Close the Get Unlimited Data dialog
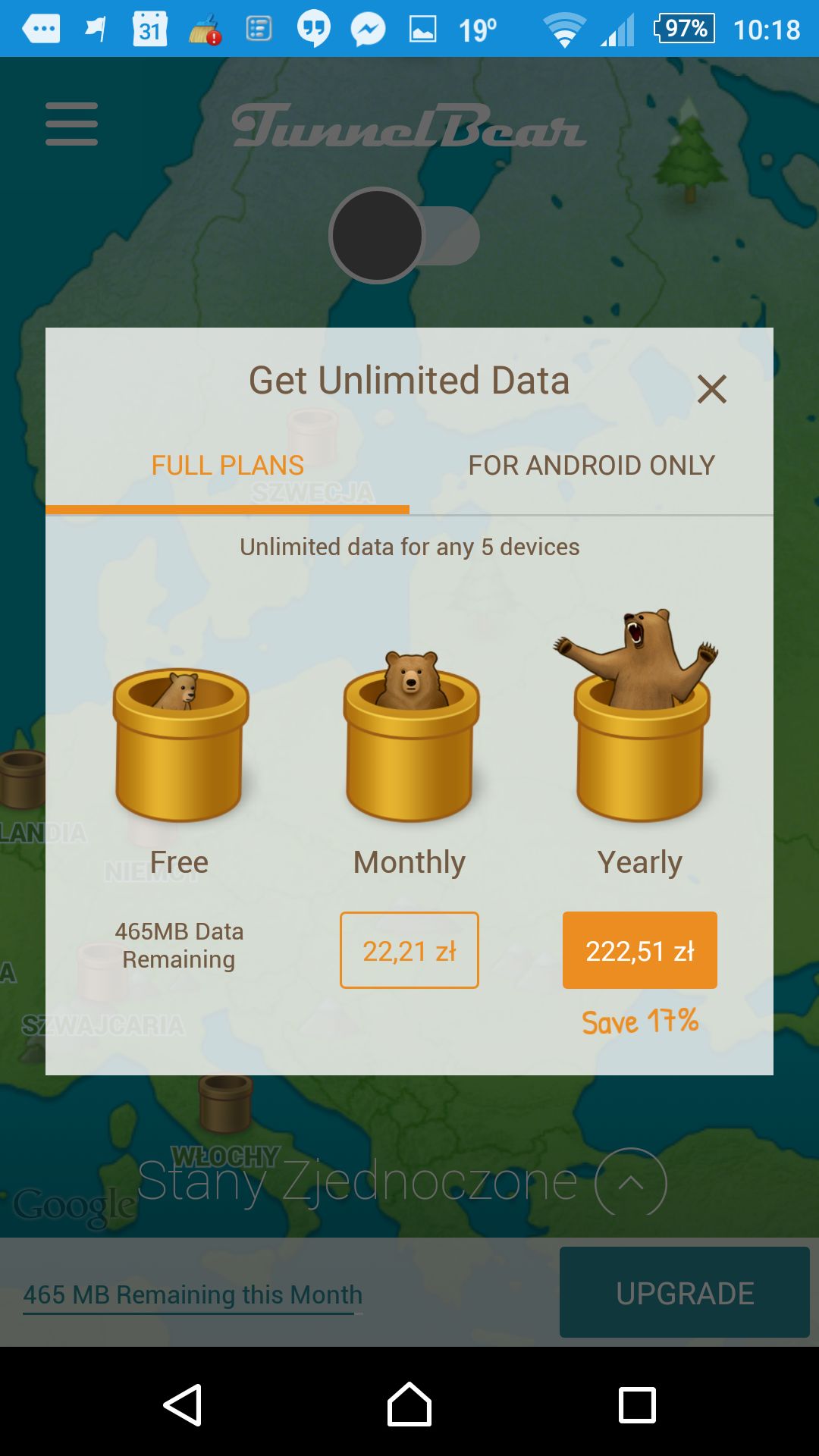Image resolution: width=819 pixels, height=1456 pixels. point(711,389)
